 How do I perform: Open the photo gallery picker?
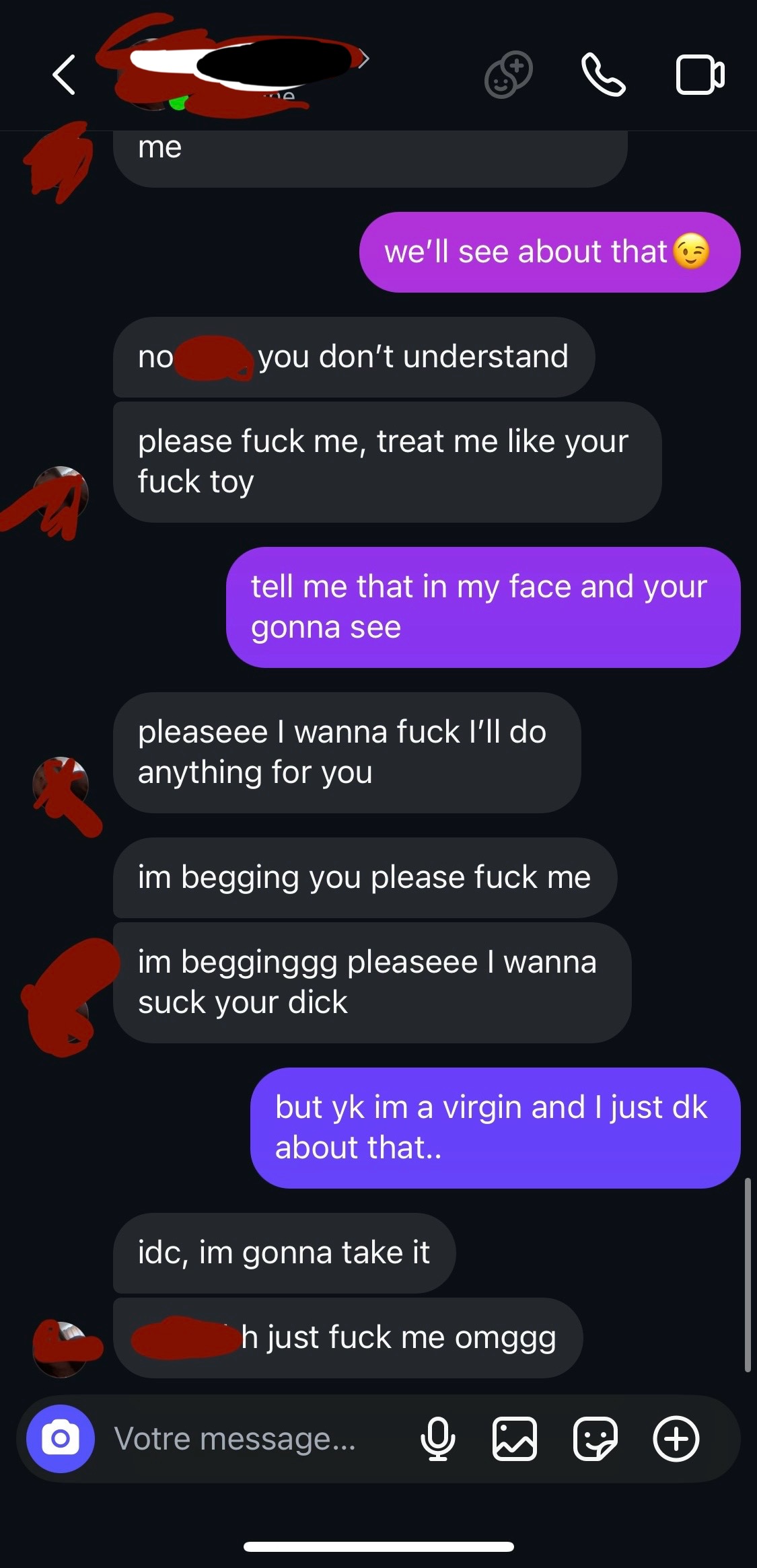pyautogui.click(x=515, y=1439)
